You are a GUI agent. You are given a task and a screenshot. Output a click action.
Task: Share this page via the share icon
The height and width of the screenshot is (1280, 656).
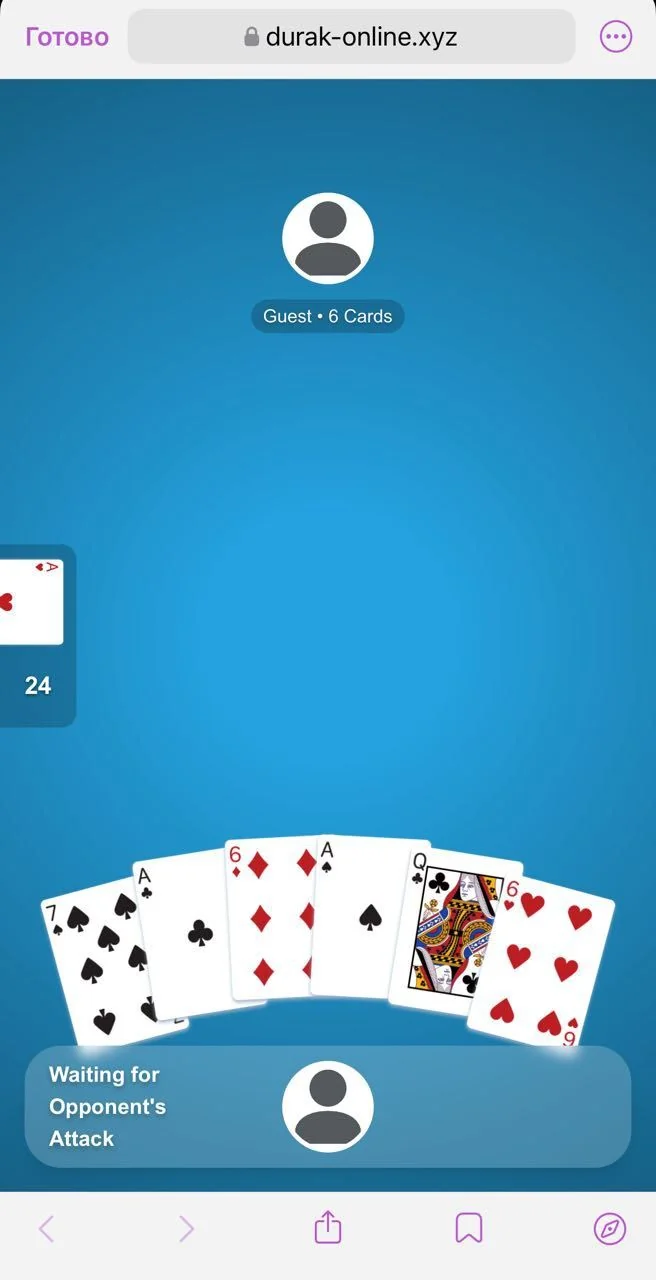[x=328, y=1227]
